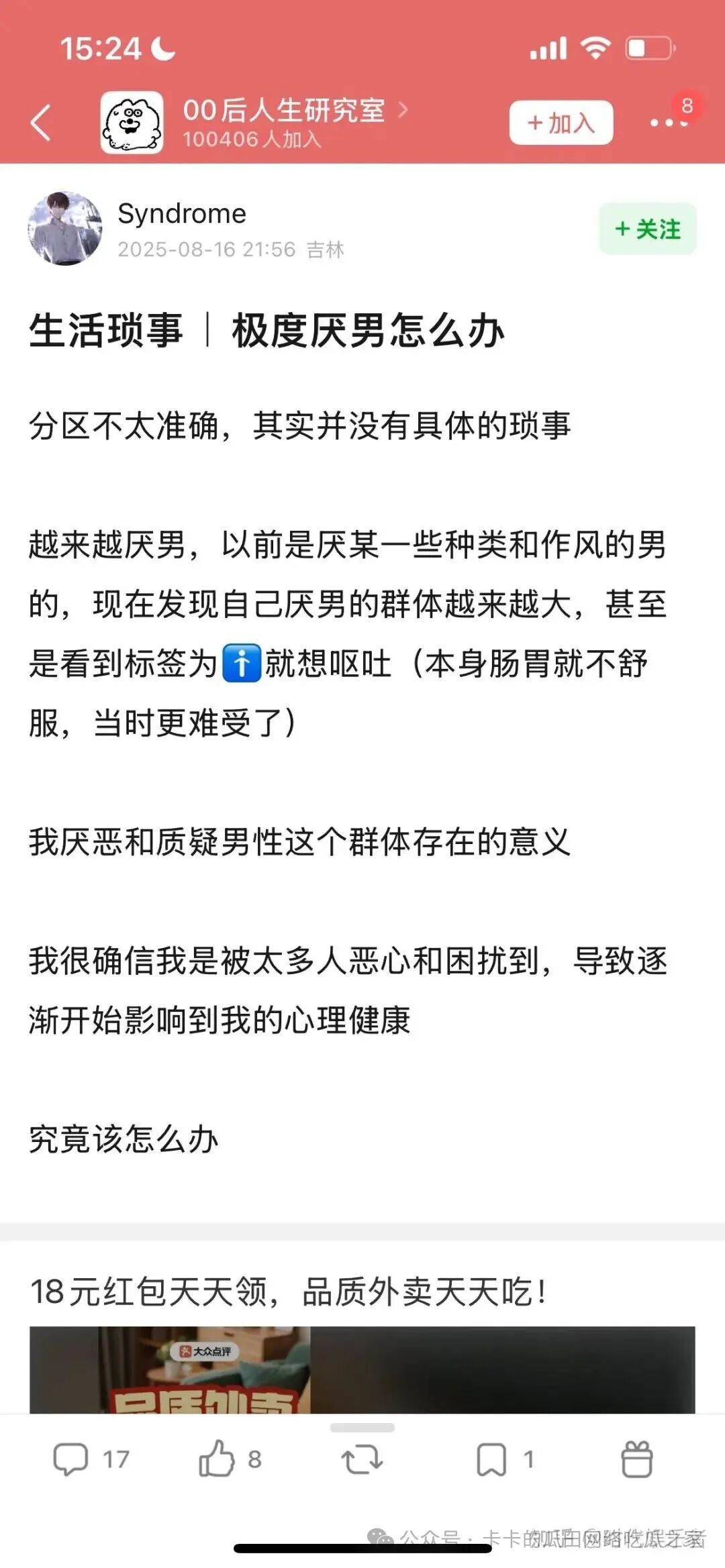Repost this post
Screen dimensions: 725x1568
click(362, 1460)
